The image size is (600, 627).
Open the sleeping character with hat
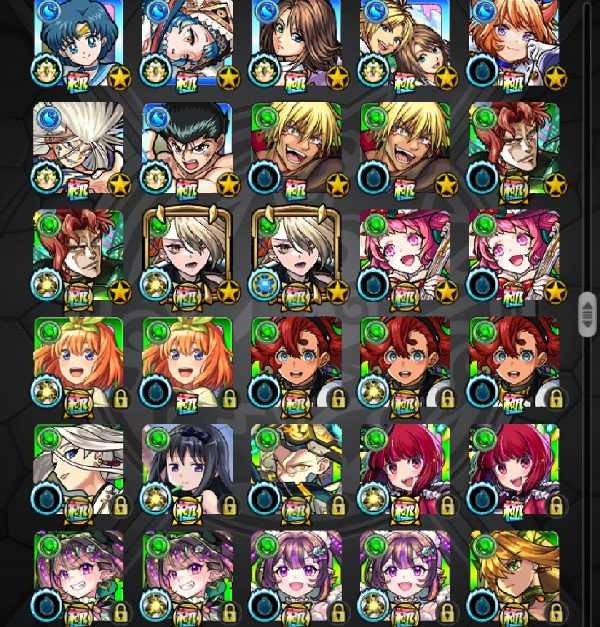(187, 43)
